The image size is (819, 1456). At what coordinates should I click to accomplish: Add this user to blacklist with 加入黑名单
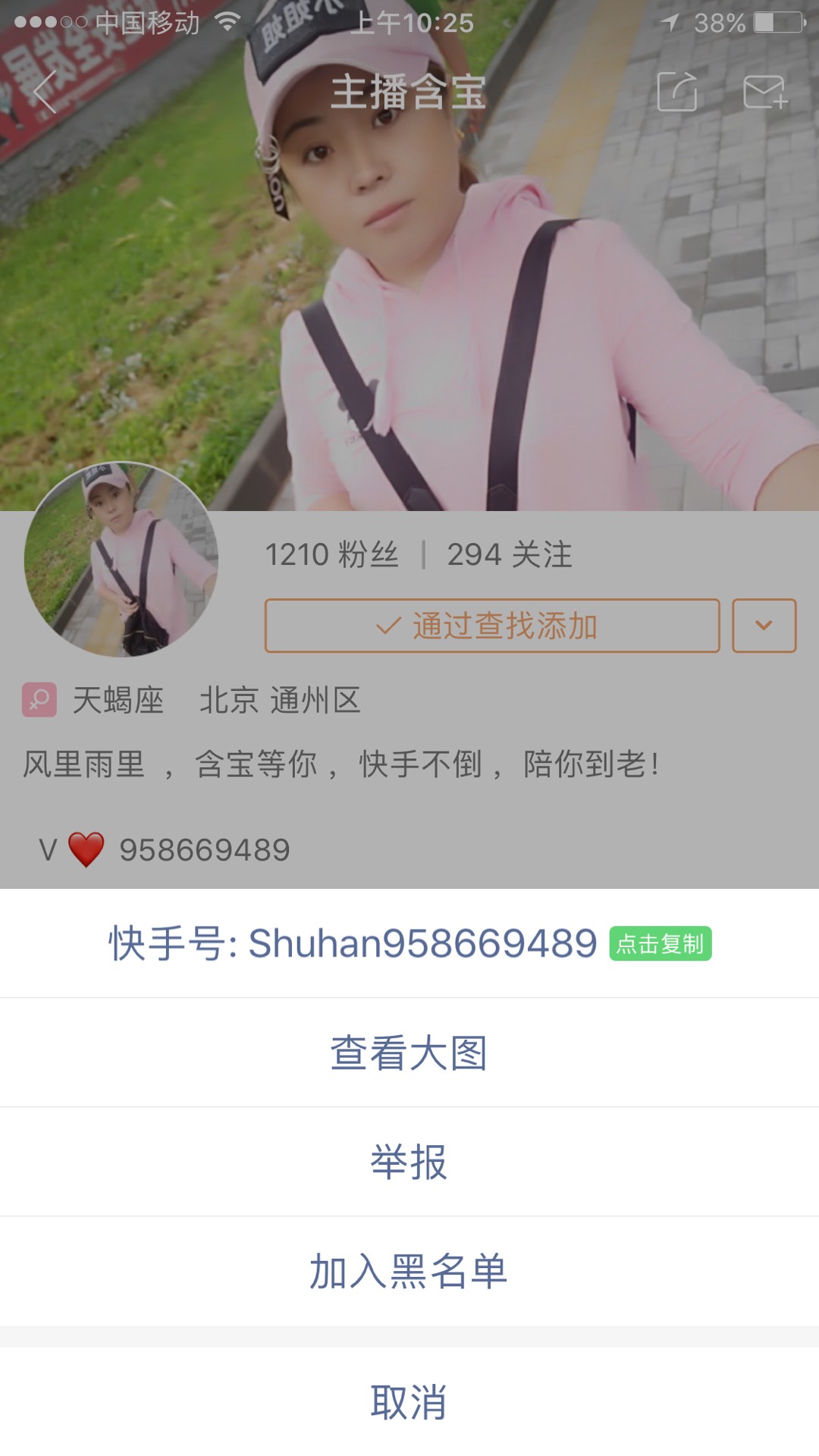tap(409, 1271)
